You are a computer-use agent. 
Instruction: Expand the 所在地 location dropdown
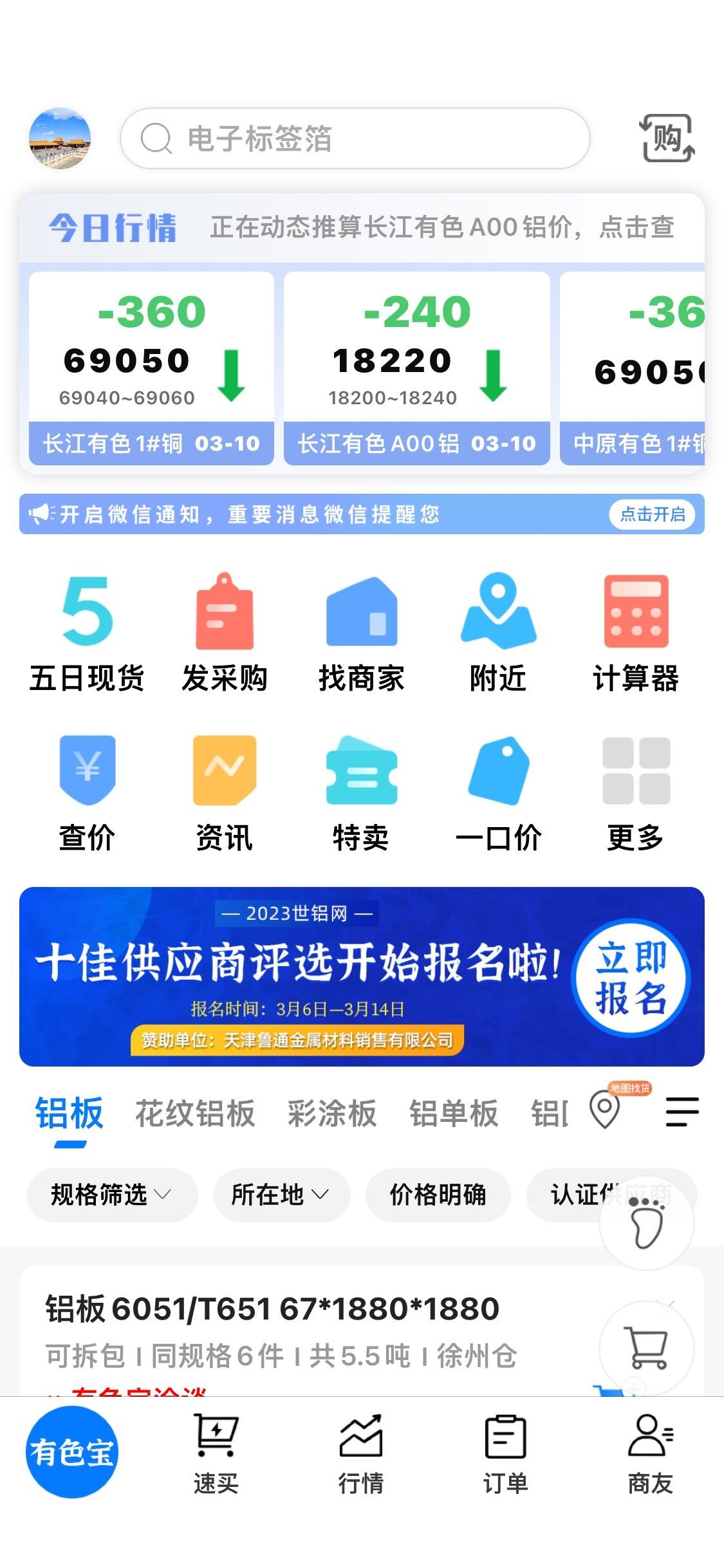tap(281, 1195)
